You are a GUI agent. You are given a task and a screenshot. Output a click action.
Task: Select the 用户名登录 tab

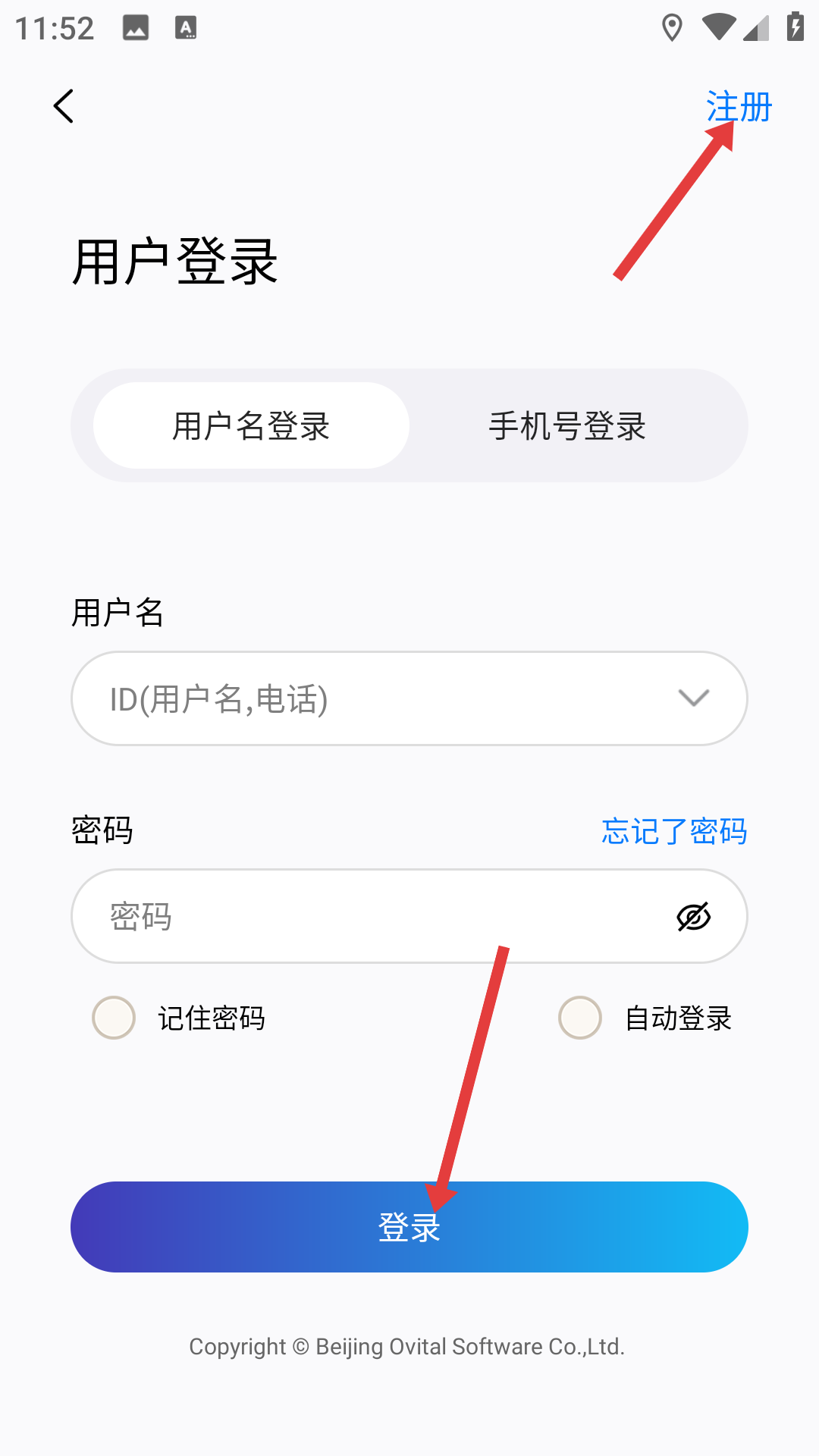coord(251,426)
